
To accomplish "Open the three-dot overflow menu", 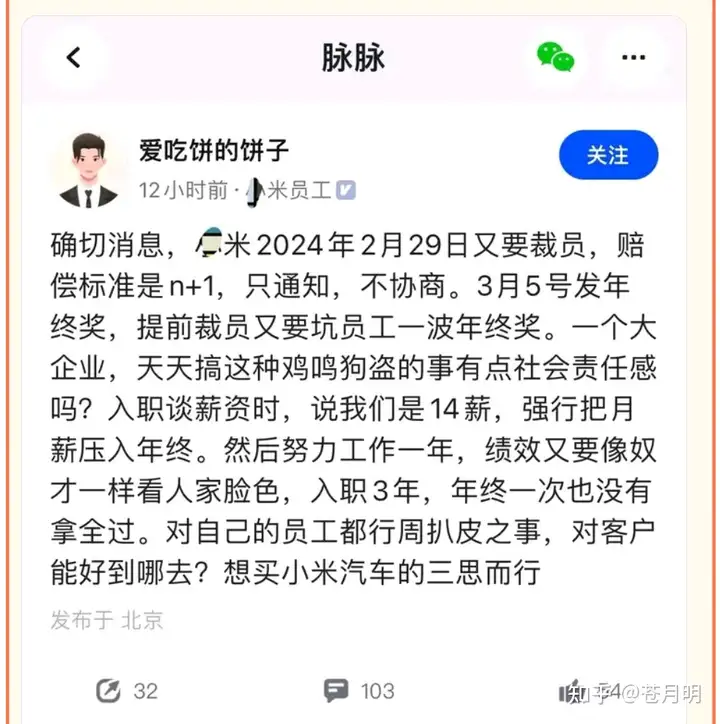I will click(633, 58).
